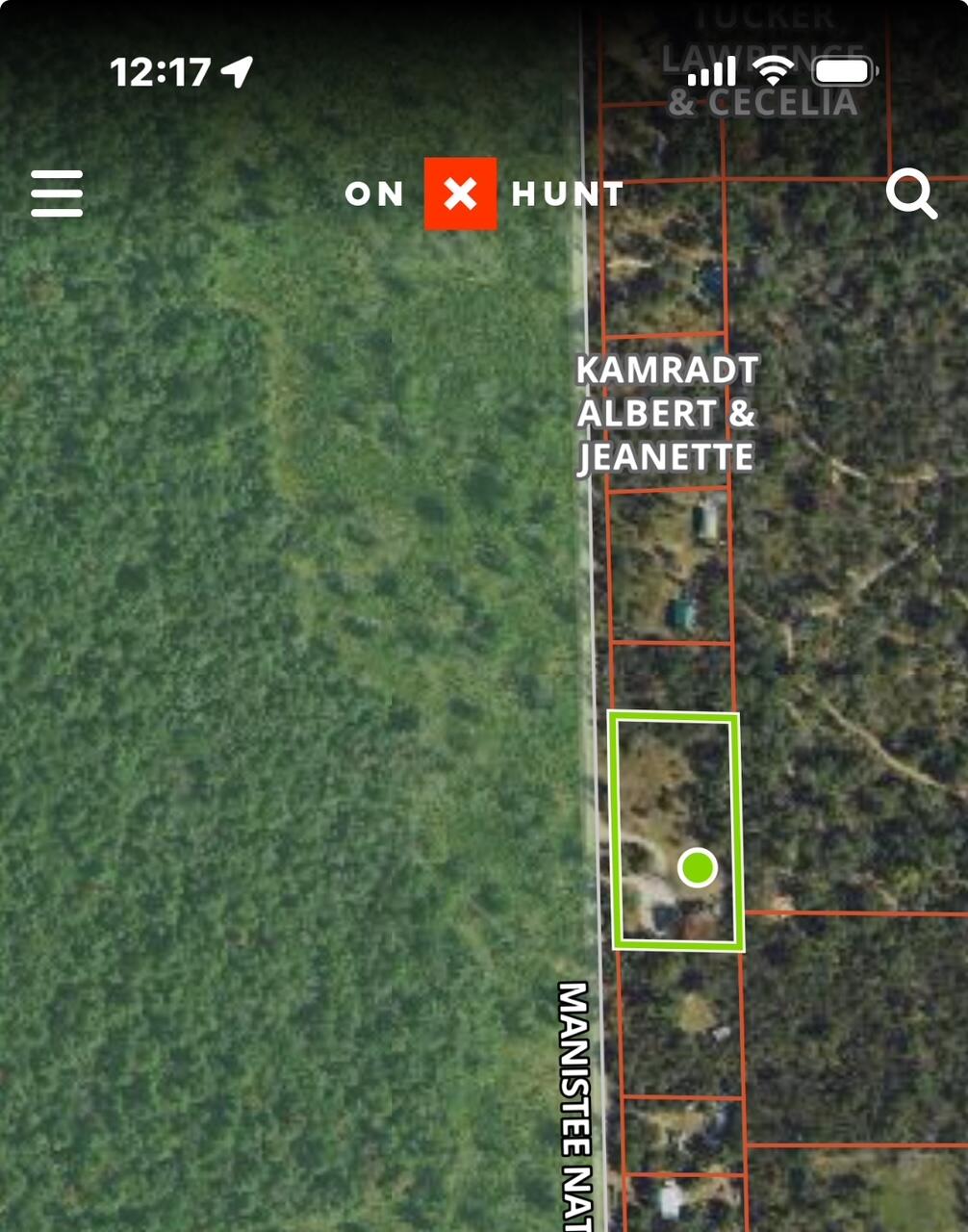The image size is (968, 1232).
Task: Open the hamburger menu
Action: point(57,193)
